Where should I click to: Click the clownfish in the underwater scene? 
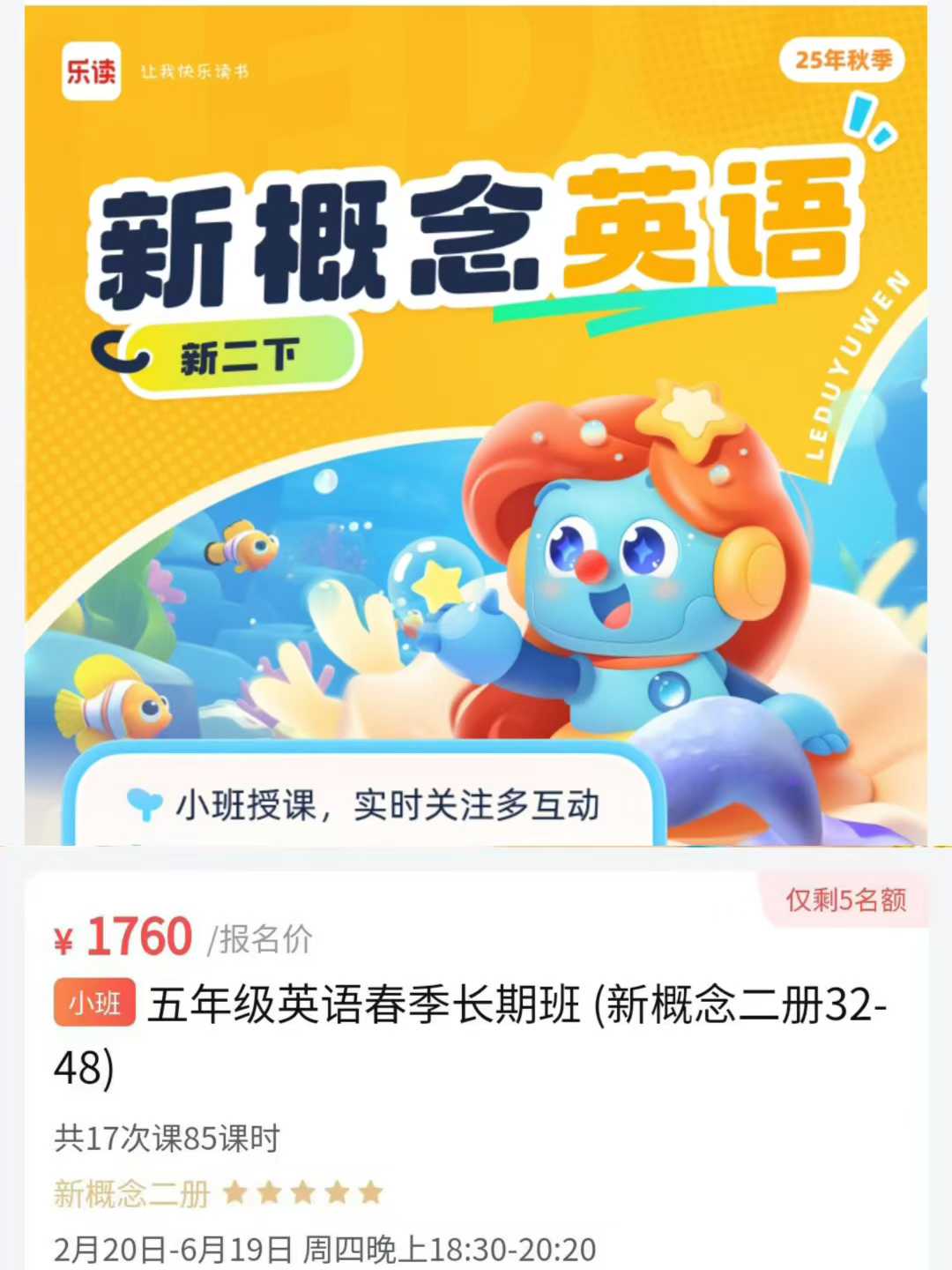click(238, 547)
